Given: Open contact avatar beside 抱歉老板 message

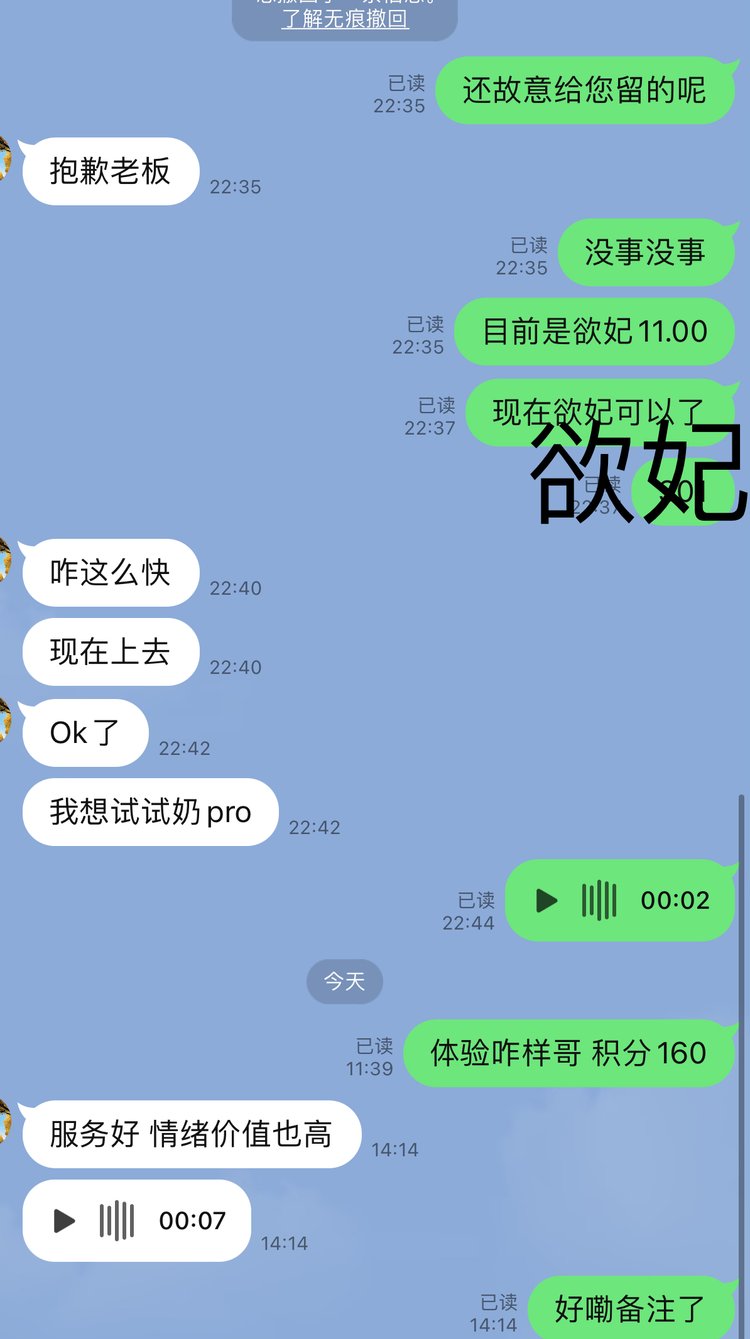Looking at the screenshot, I should 4,158.
